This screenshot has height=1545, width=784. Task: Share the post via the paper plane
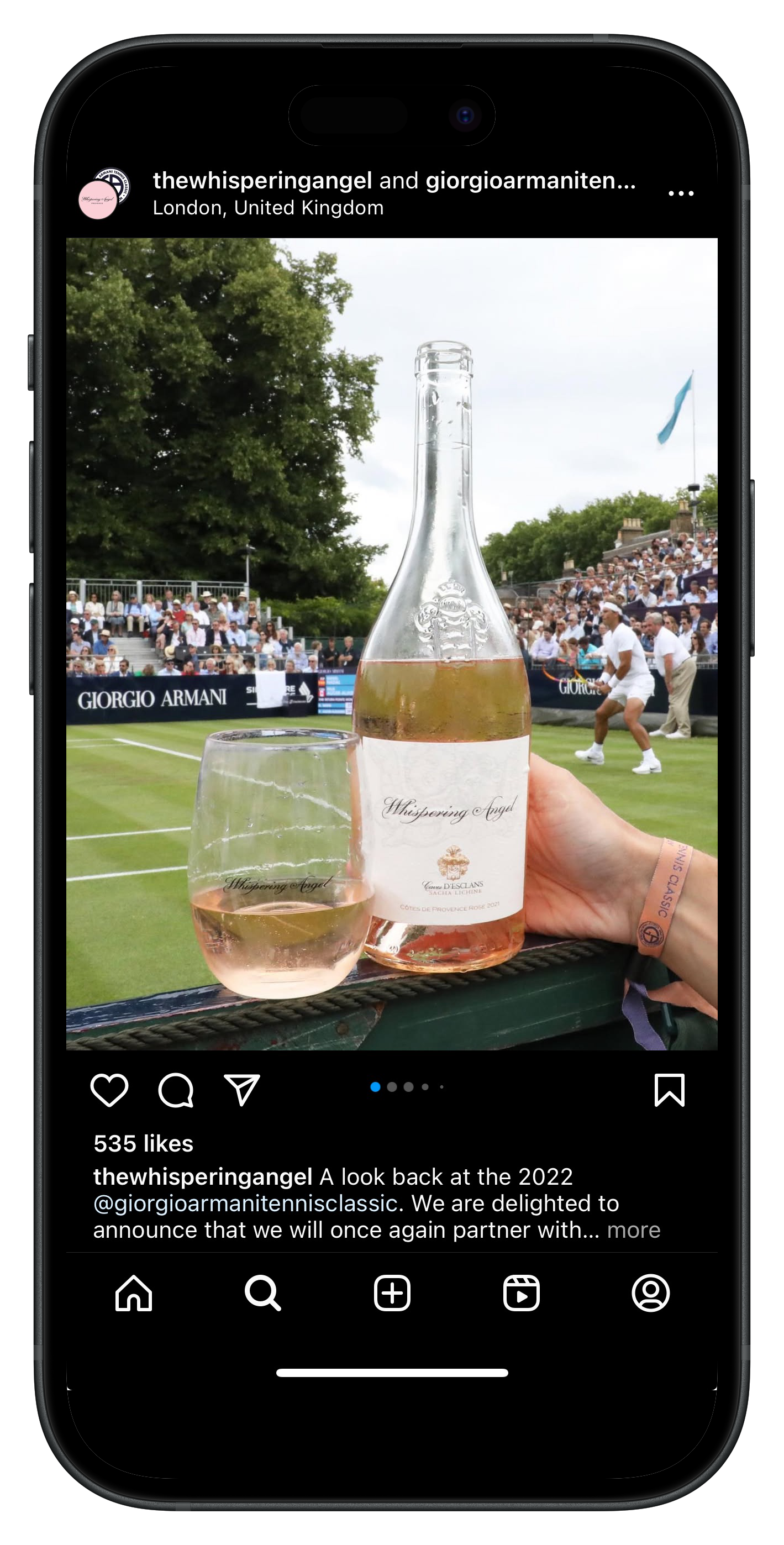pyautogui.click(x=242, y=1090)
